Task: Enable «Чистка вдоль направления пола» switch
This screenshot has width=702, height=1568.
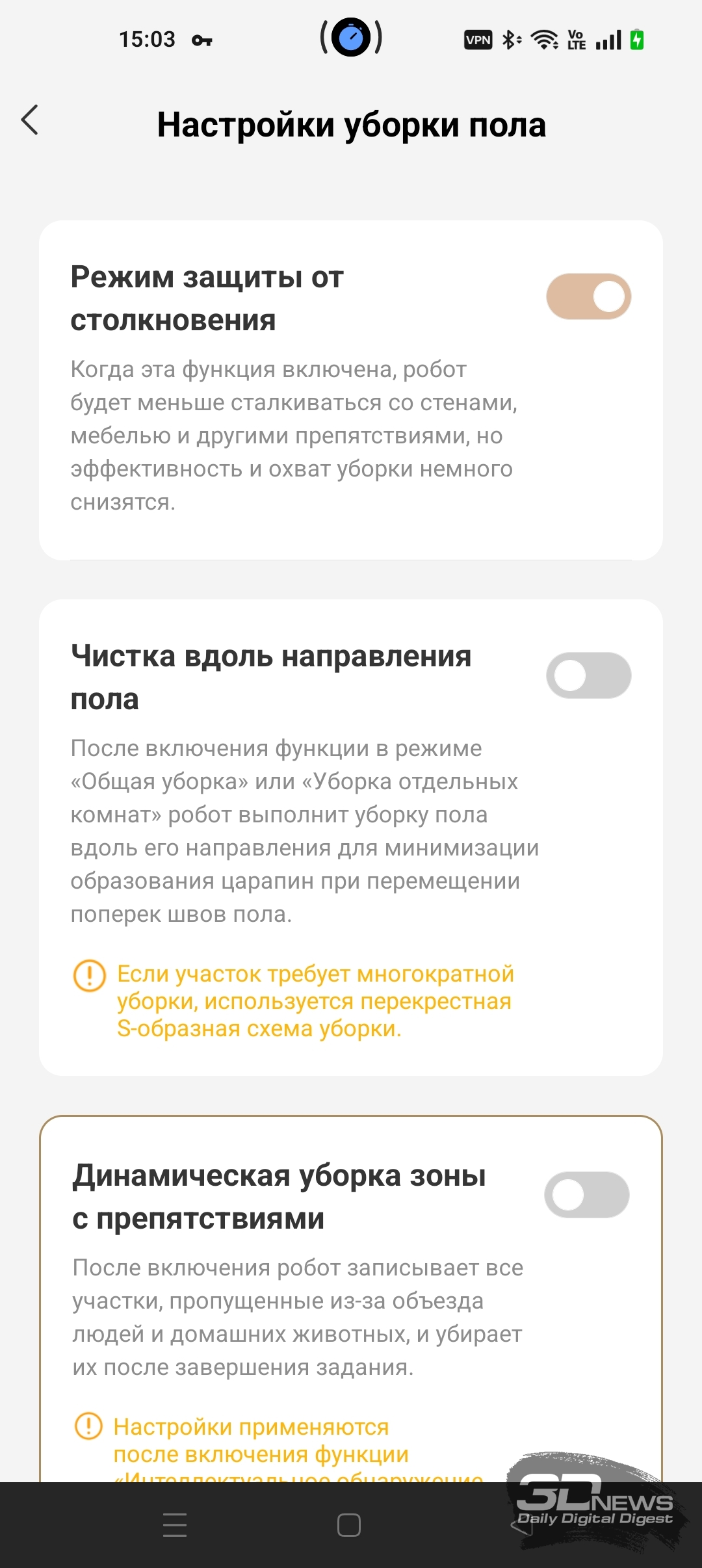Action: coord(589,675)
